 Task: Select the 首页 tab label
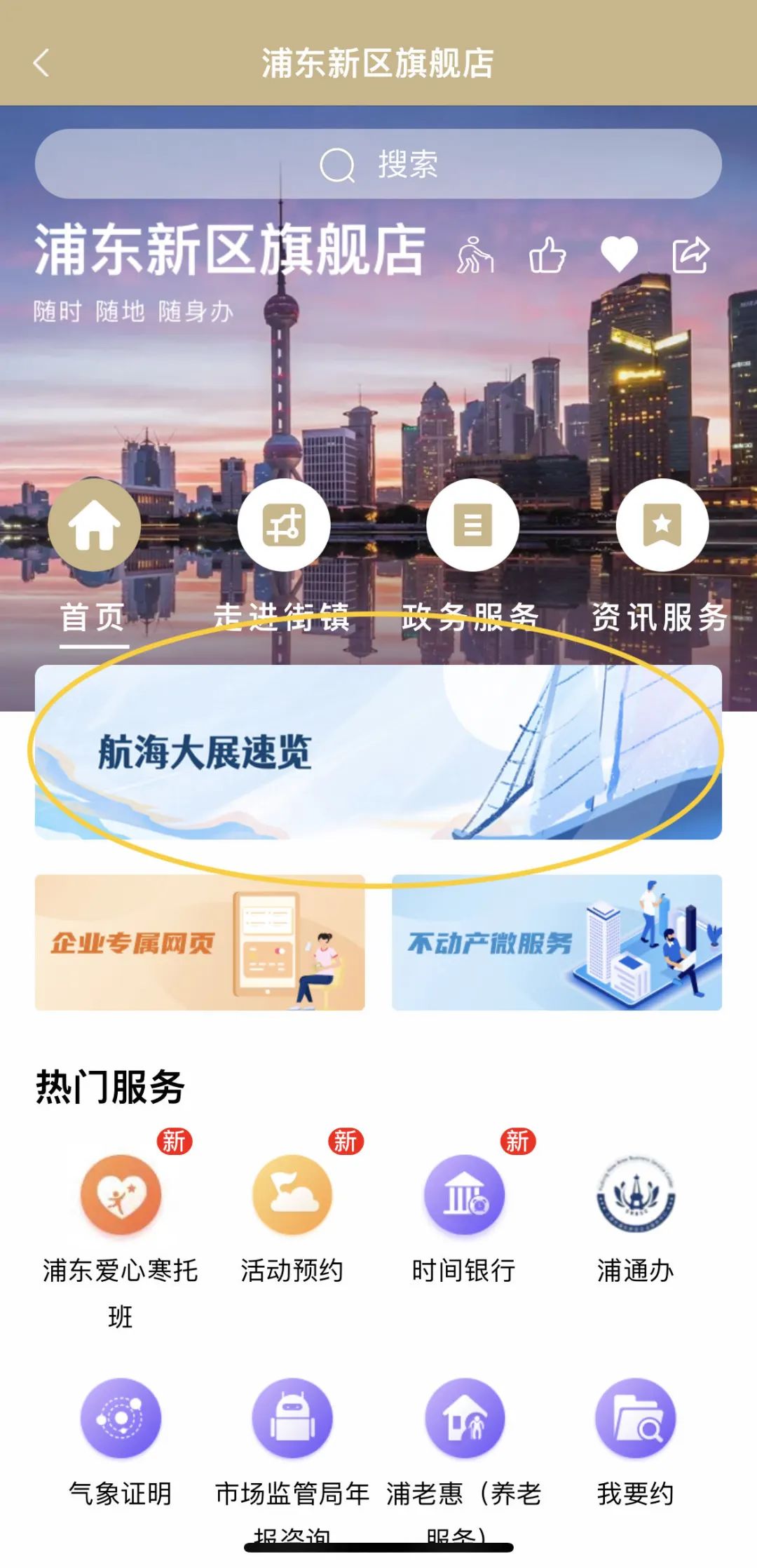pos(93,617)
